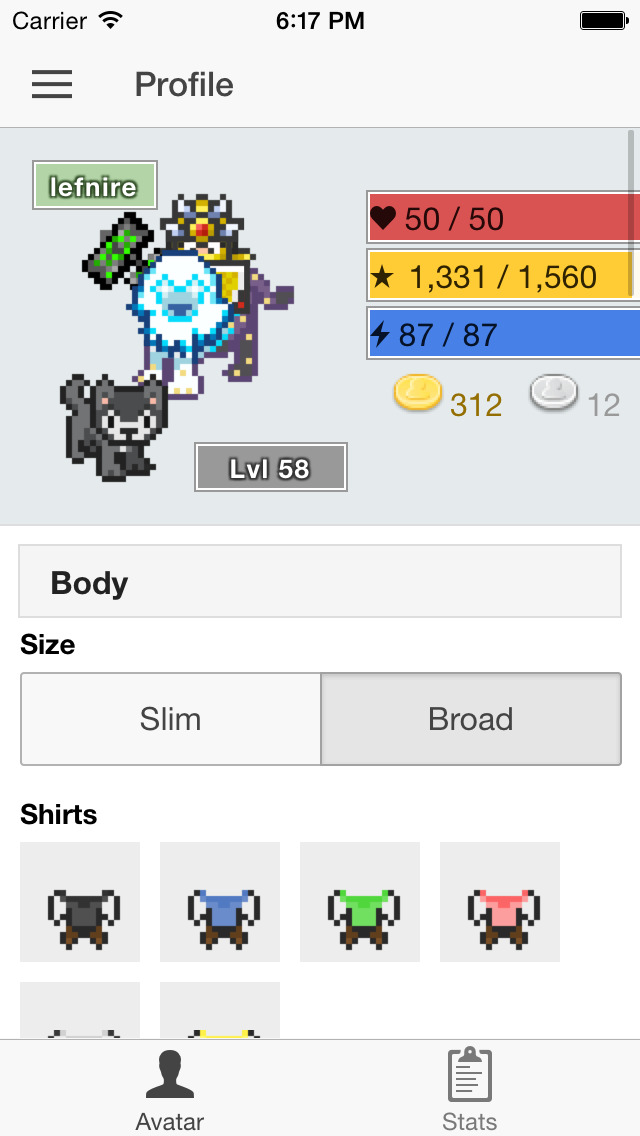Choose the green shirt
This screenshot has width=640, height=1136.
[x=360, y=902]
